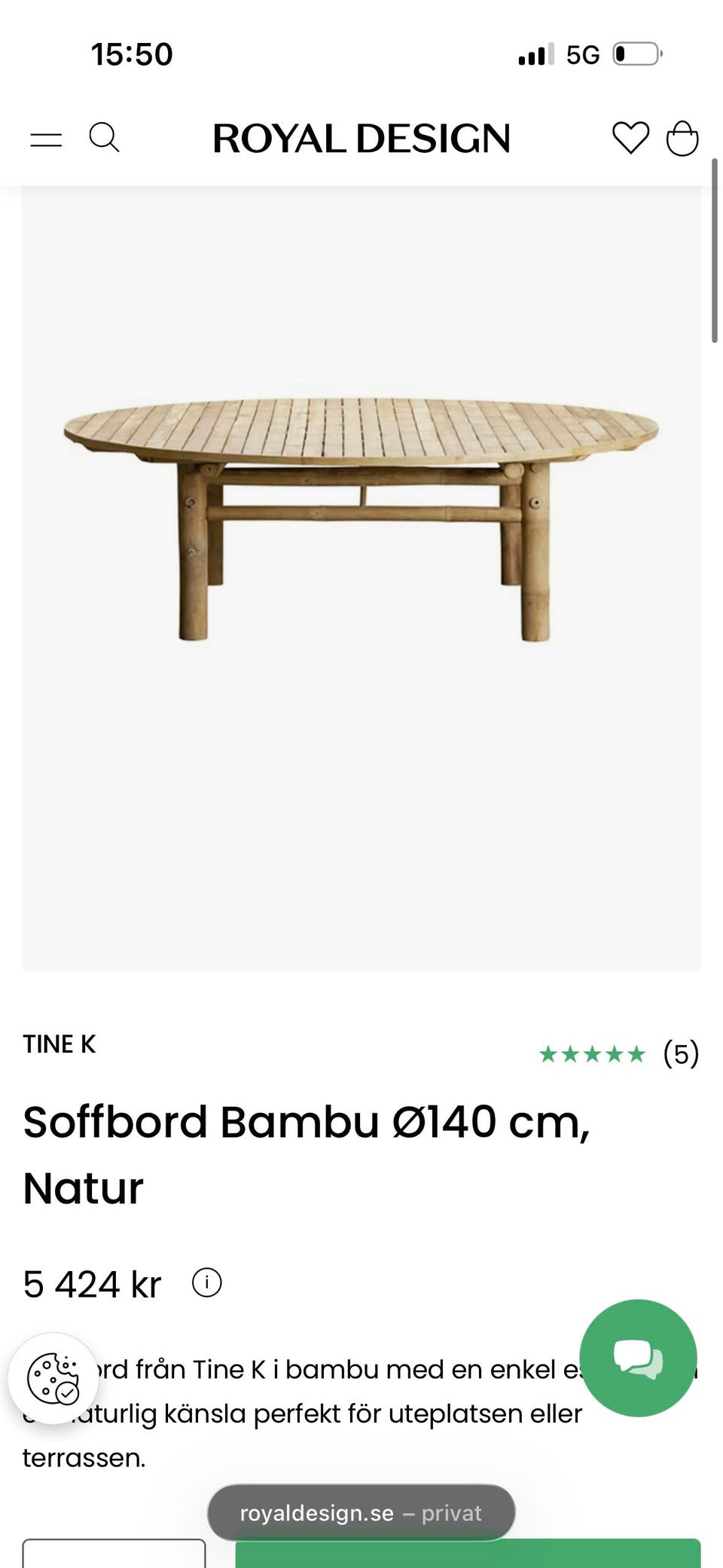Open the shopping bag
Screen dimensions: 723x1568
pos(682,139)
